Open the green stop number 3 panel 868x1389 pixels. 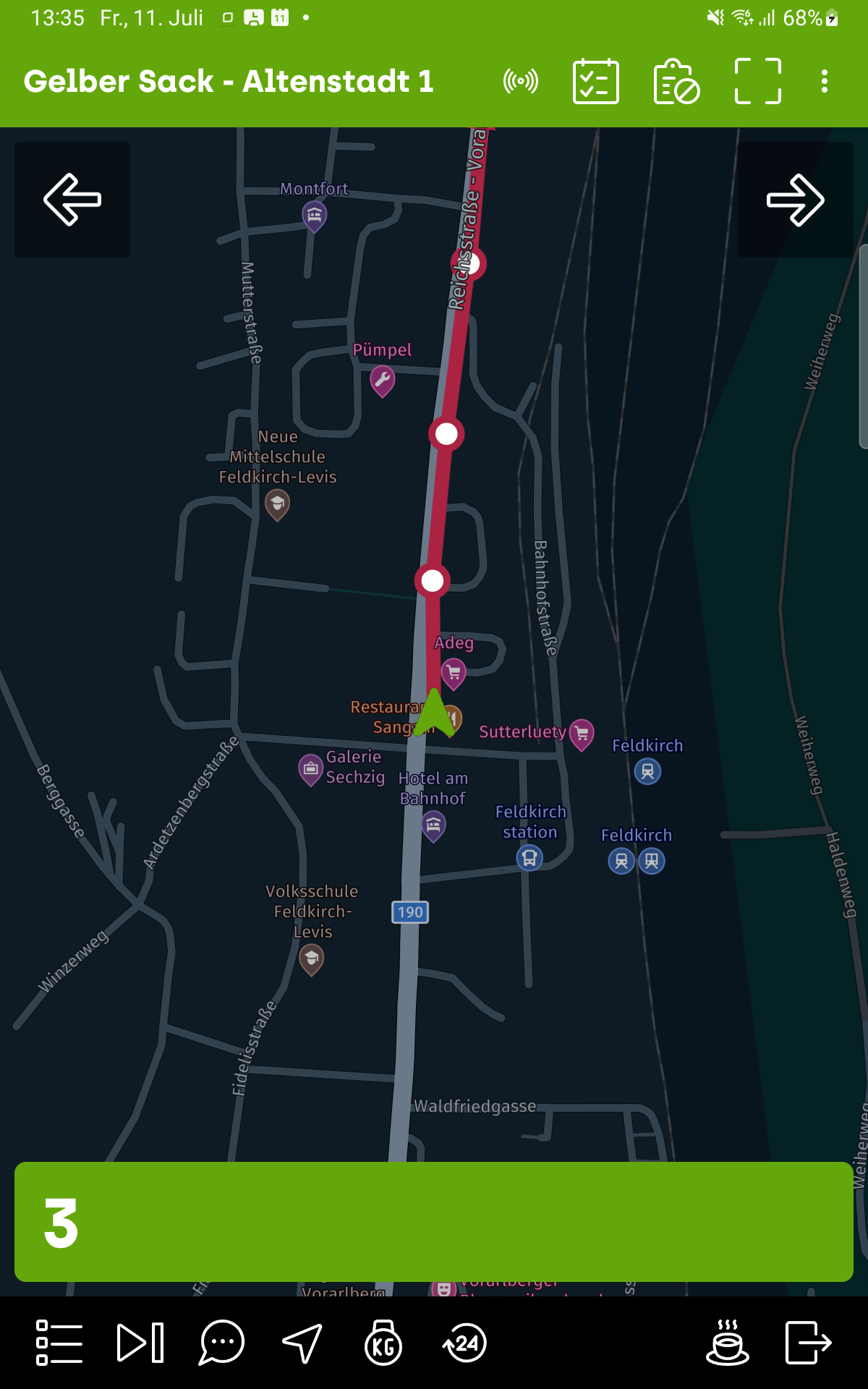coord(434,1222)
